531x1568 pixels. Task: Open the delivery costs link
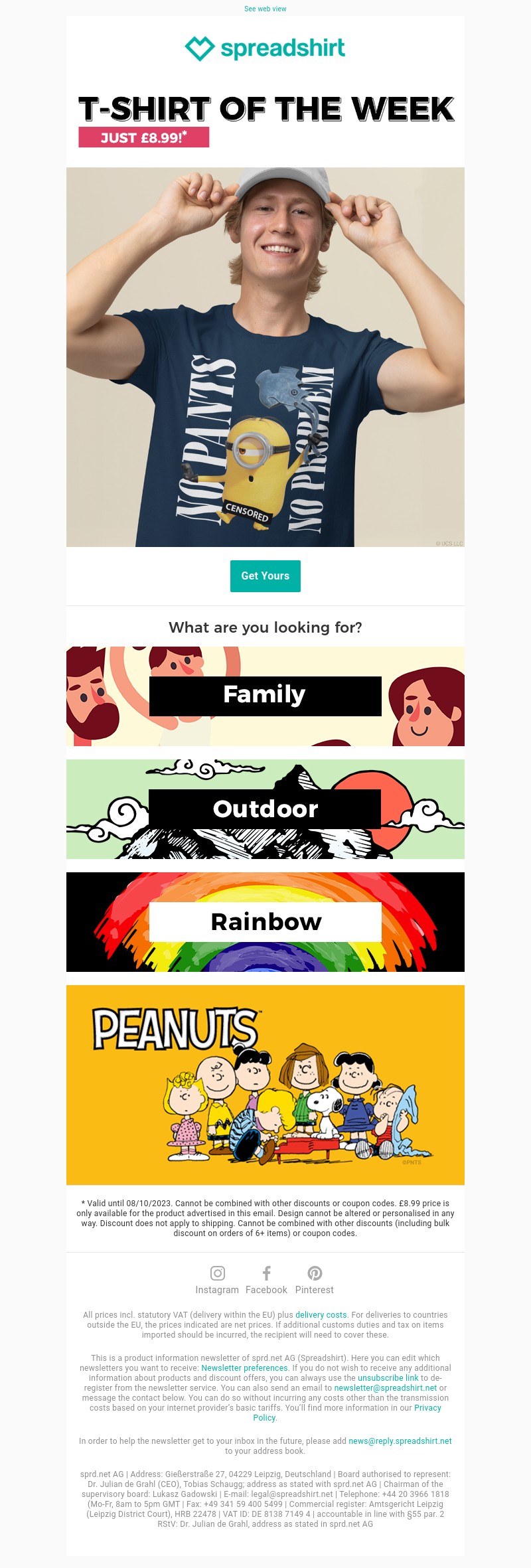pos(321,1314)
